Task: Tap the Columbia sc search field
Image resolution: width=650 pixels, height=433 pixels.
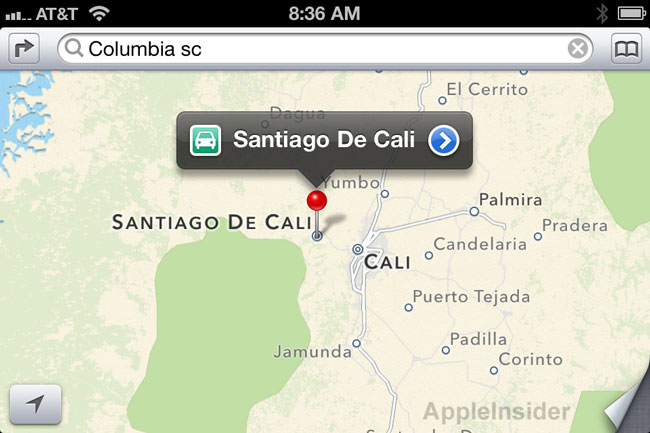Action: [x=320, y=49]
